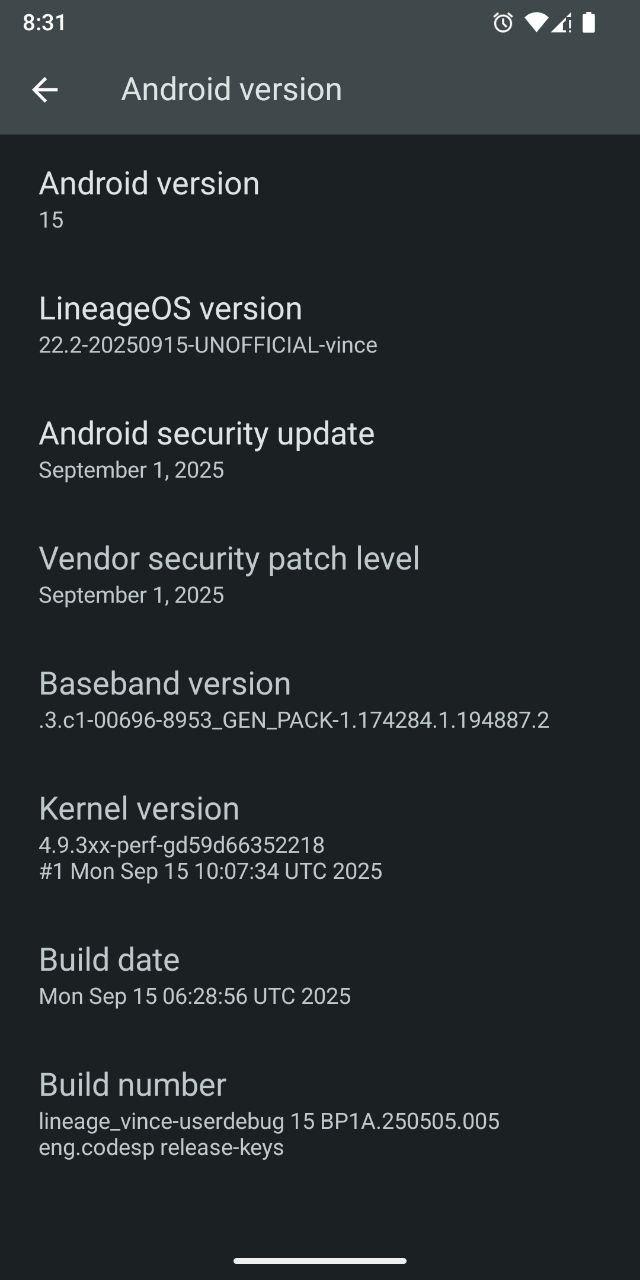Open the LineageOS version row
This screenshot has width=640, height=1280.
(320, 324)
